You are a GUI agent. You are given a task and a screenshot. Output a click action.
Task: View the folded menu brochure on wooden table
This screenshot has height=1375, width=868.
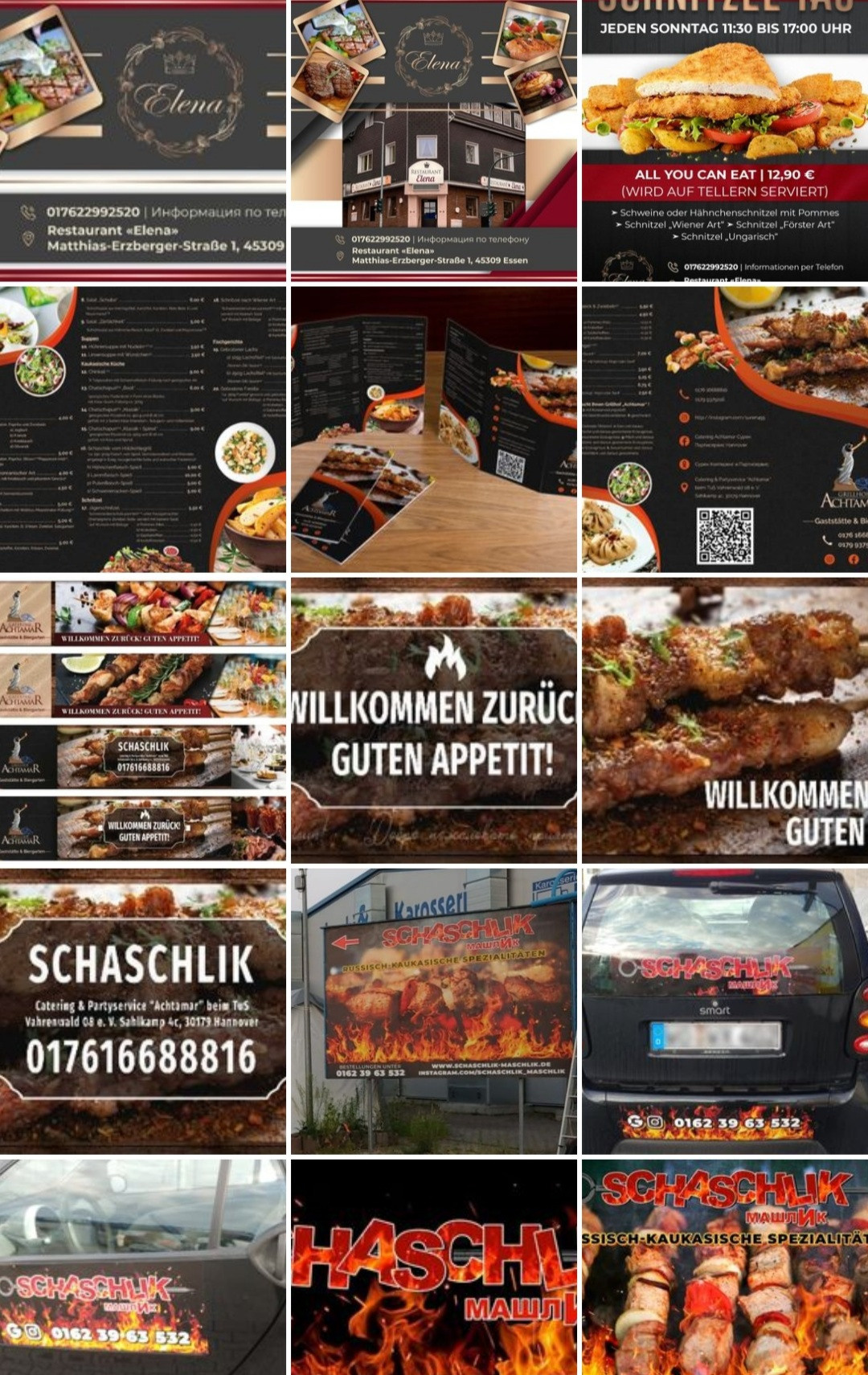coord(434,429)
